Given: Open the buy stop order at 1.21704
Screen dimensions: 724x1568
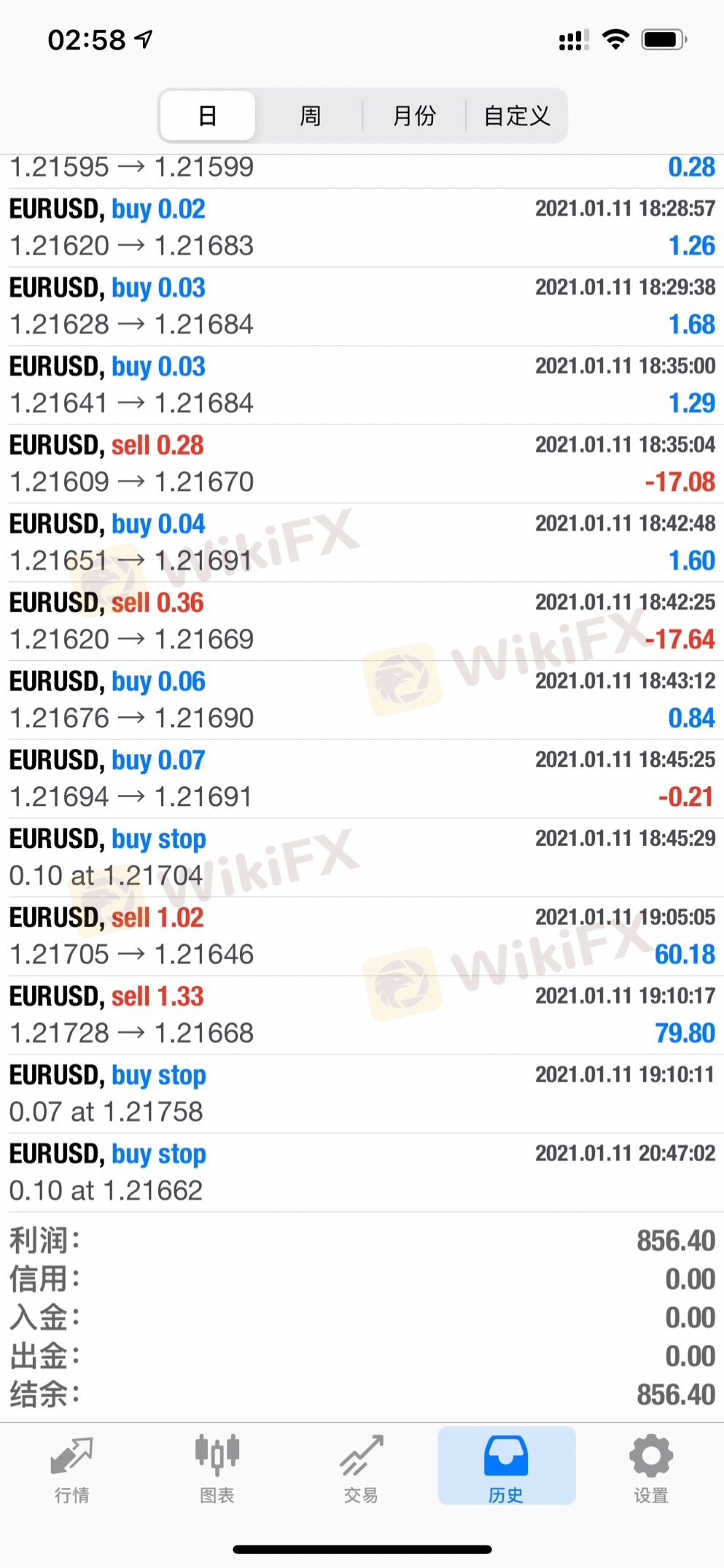Looking at the screenshot, I should pos(362,858).
